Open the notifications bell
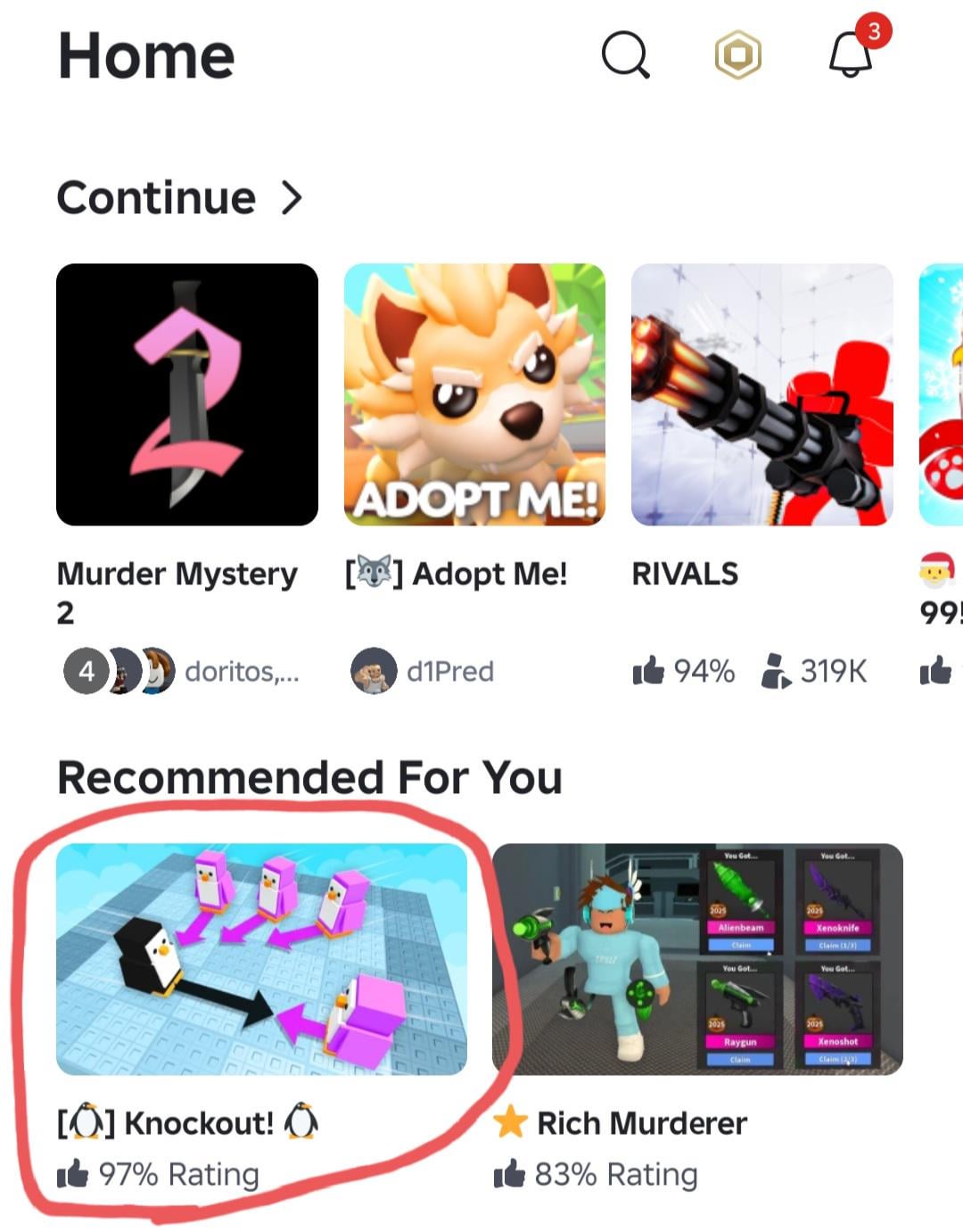 pos(852,55)
